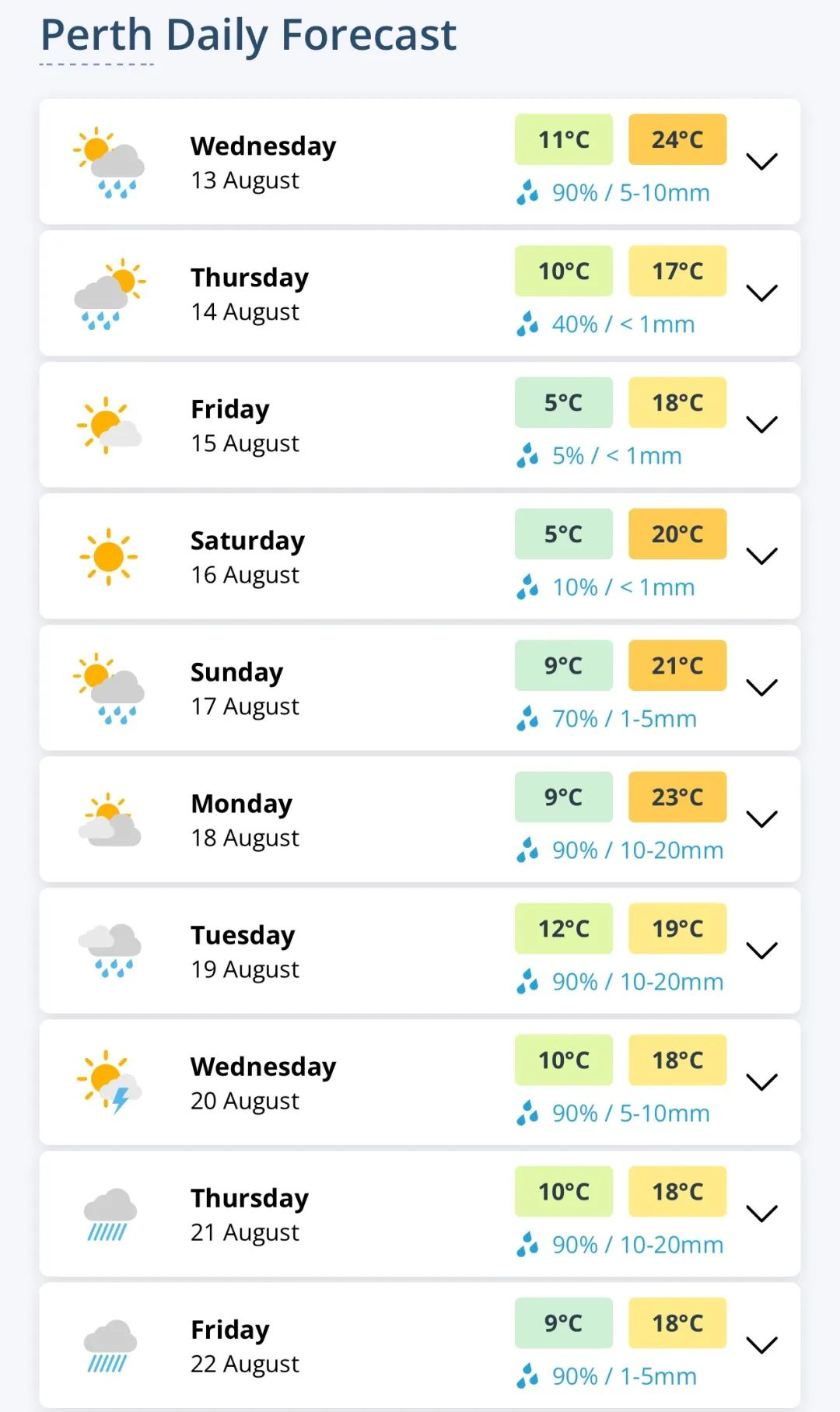Open Friday 22 August forecast details
The width and height of the screenshot is (840, 1412).
[x=761, y=1345]
